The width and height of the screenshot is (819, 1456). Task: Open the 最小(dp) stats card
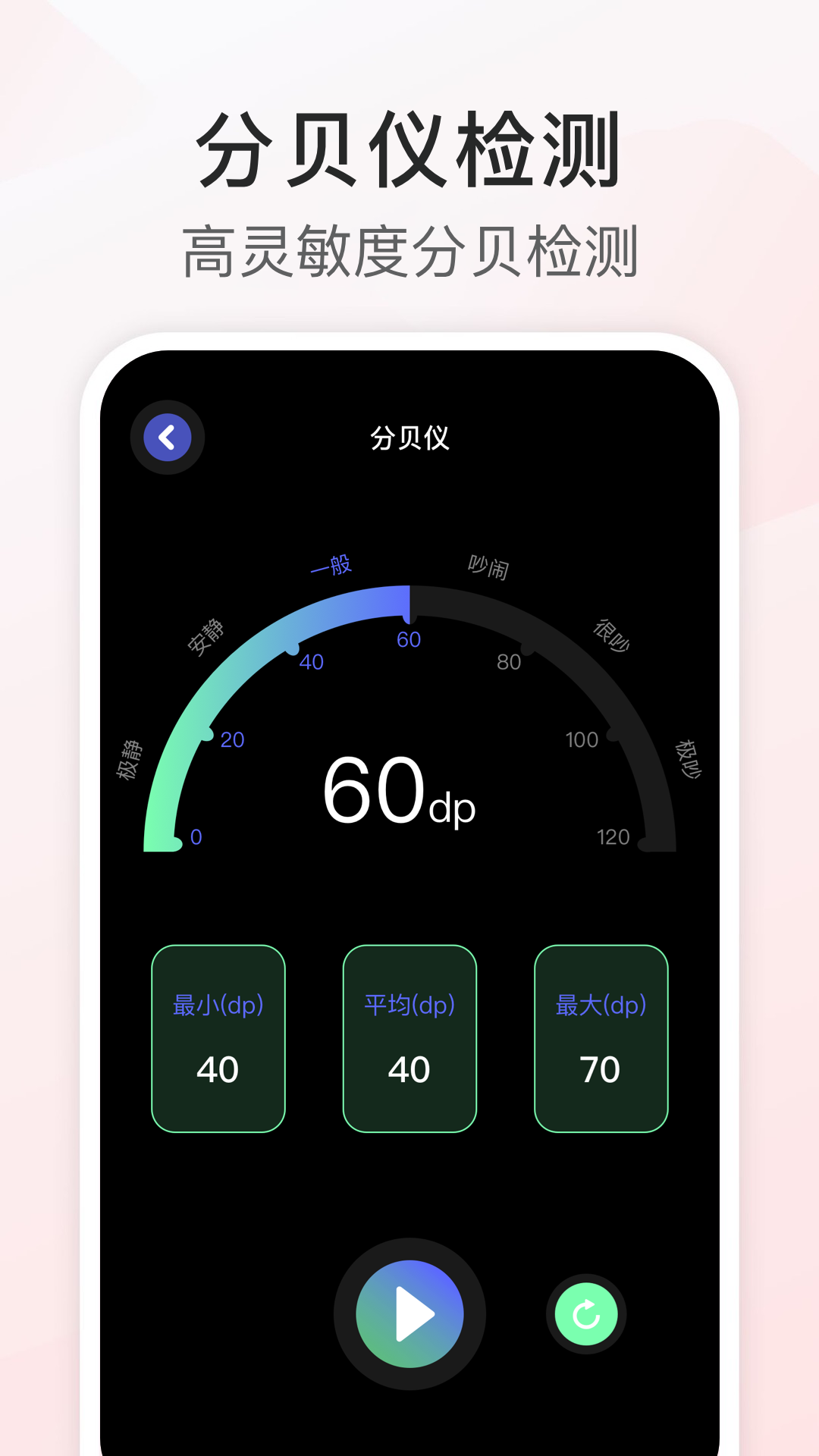pyautogui.click(x=219, y=1037)
